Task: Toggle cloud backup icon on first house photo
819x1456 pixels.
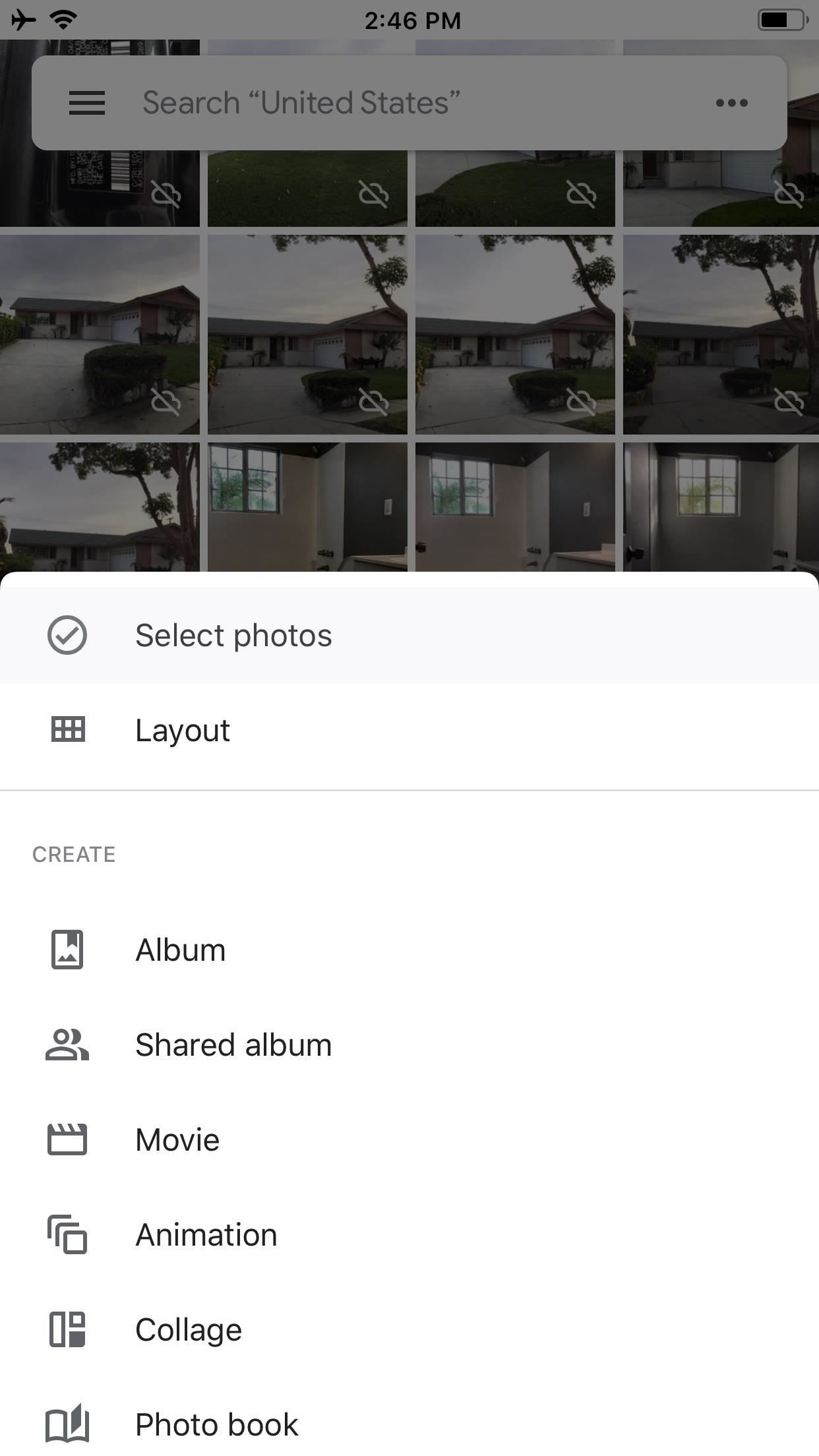Action: coord(166,402)
